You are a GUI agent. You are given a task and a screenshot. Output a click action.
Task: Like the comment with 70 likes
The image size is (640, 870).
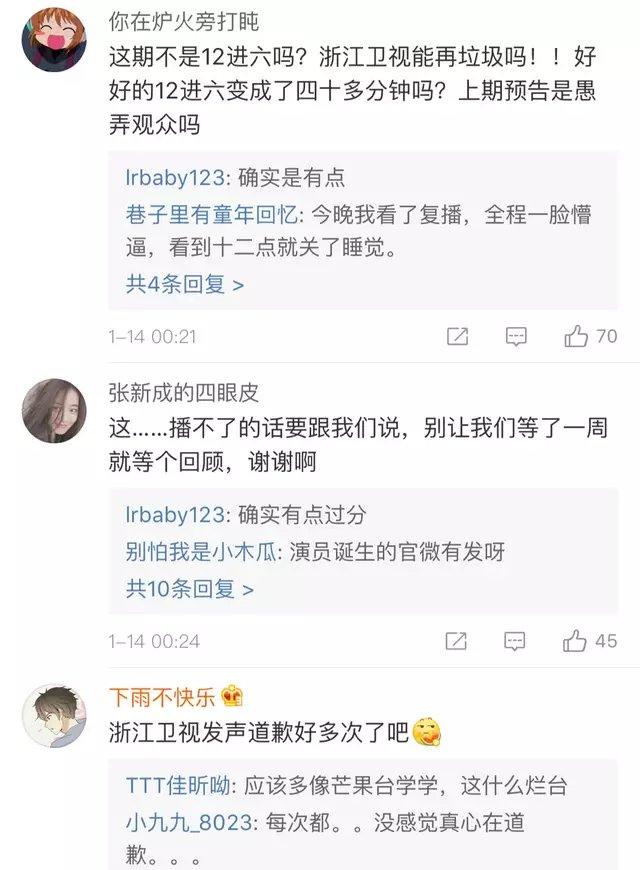577,337
